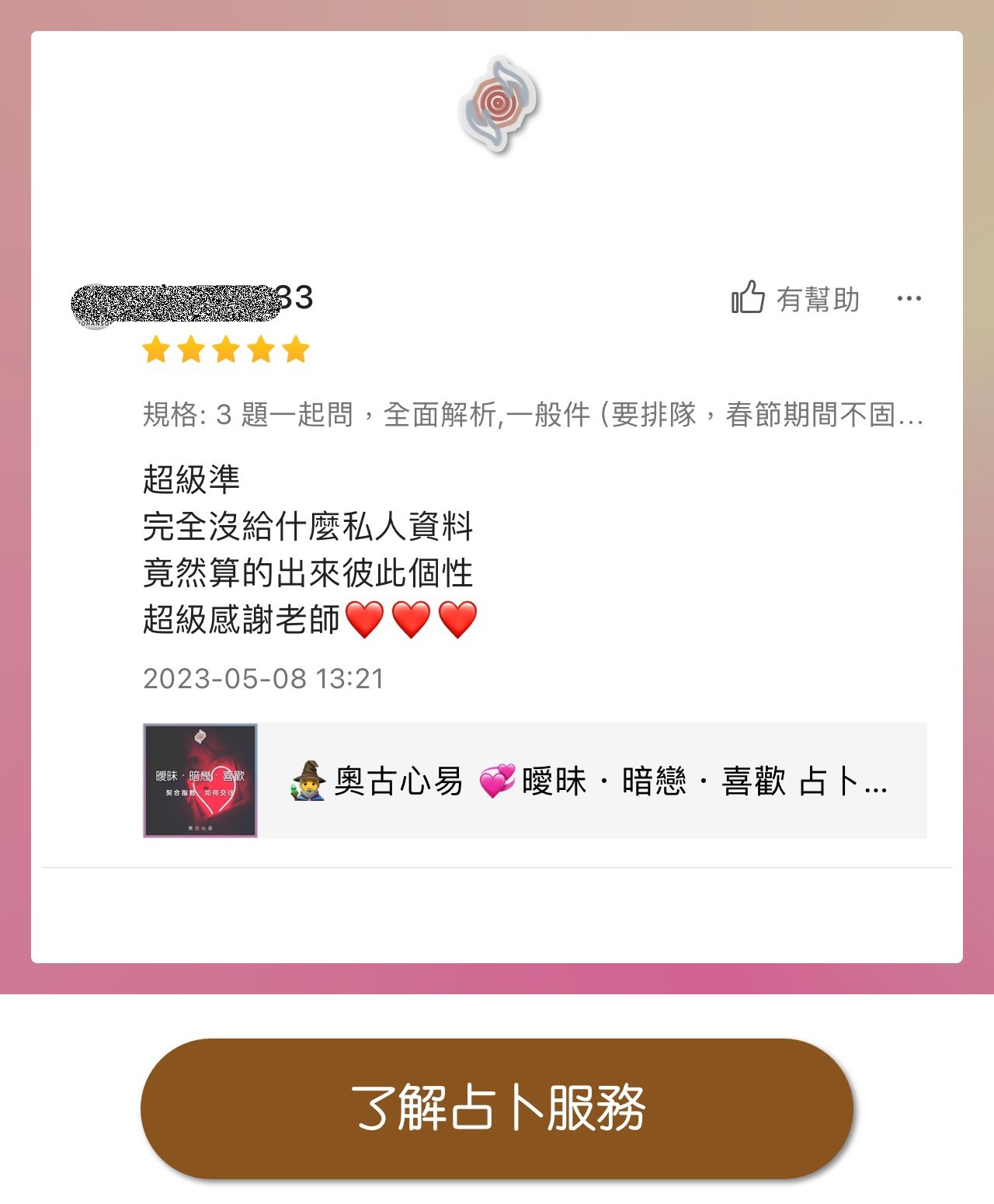This screenshot has height=1204, width=994.
Task: Click the 曖昧·暗戀·喜歡 product thumbnail
Action: click(x=200, y=782)
